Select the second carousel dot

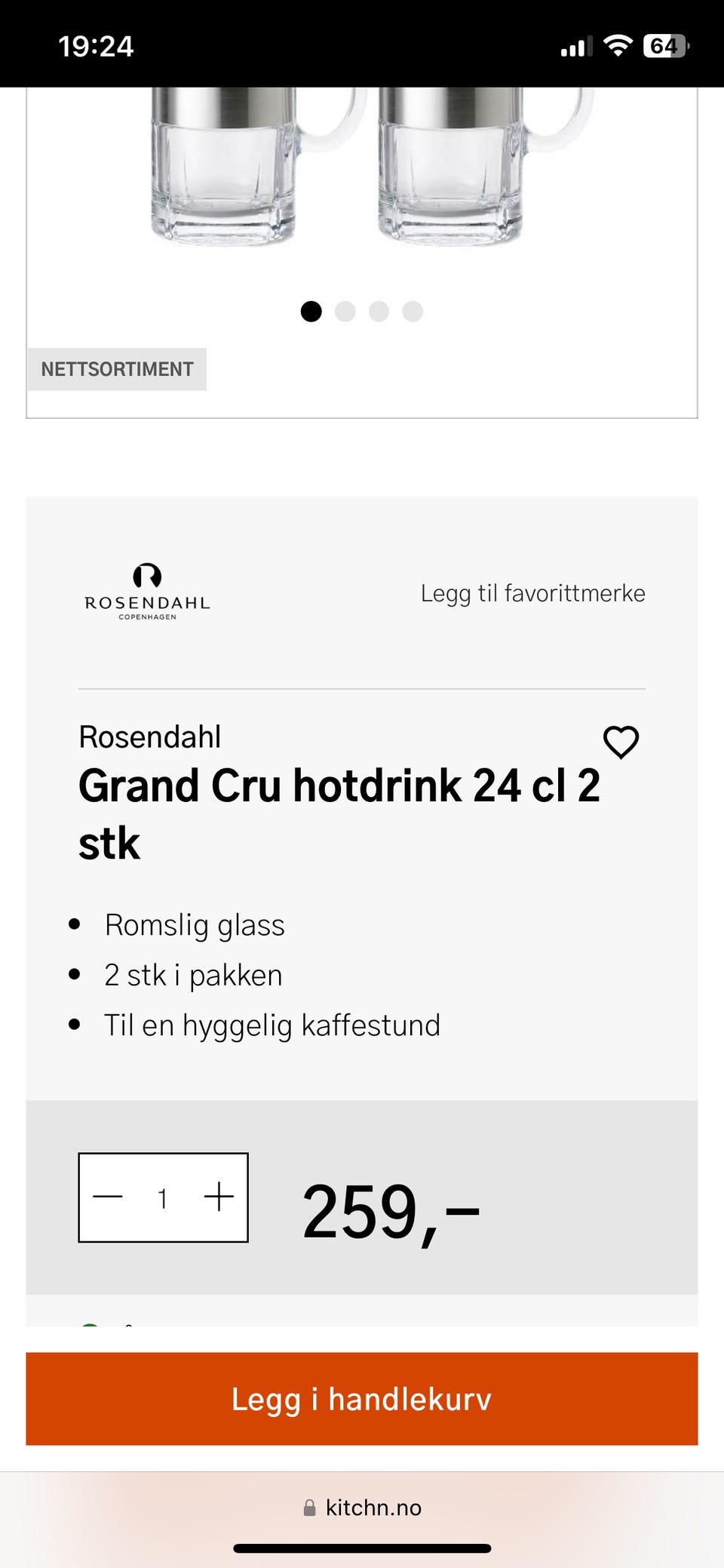[x=345, y=312]
